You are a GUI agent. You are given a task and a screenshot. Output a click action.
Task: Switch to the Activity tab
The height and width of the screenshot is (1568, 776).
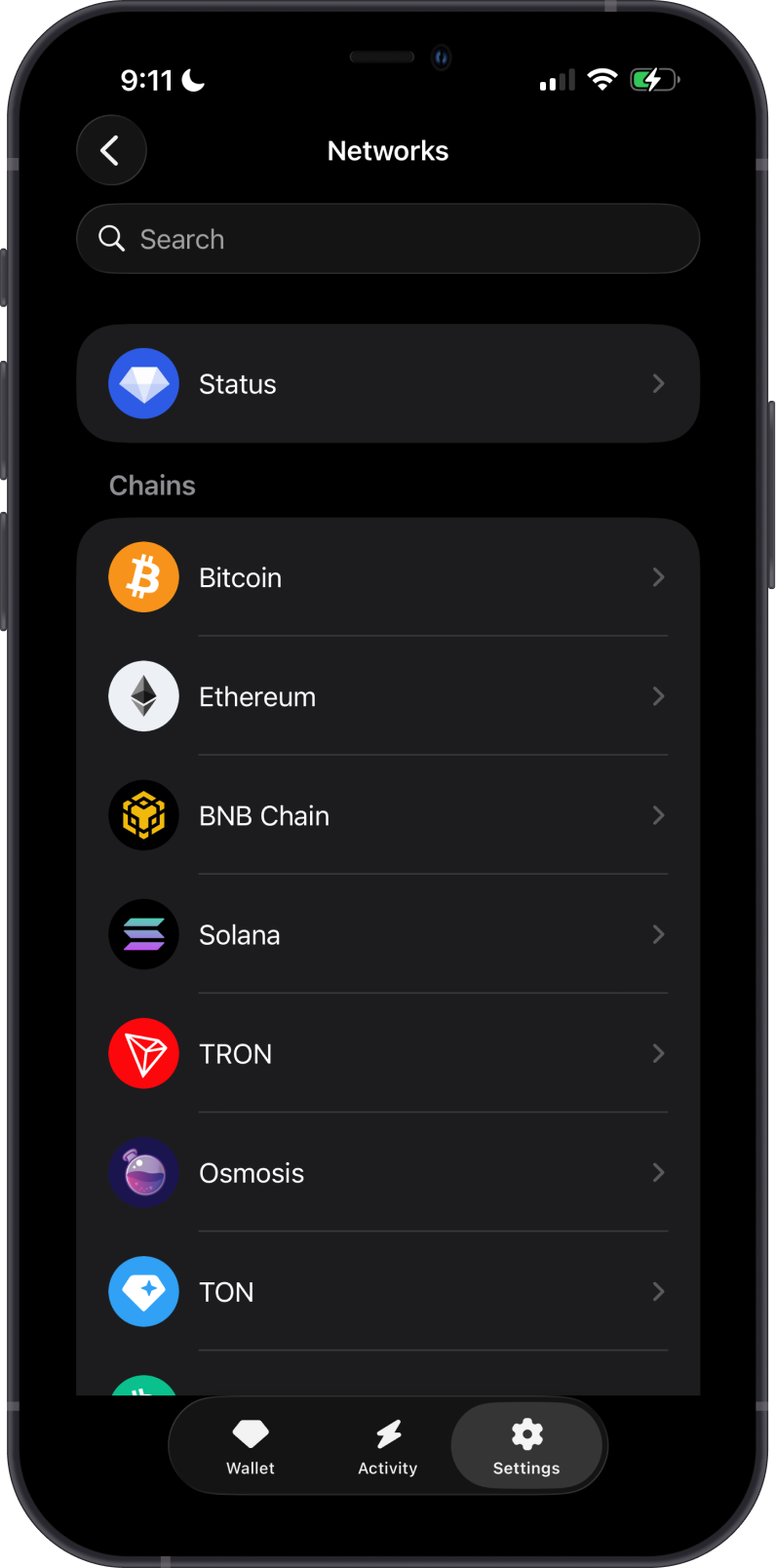click(x=388, y=1447)
